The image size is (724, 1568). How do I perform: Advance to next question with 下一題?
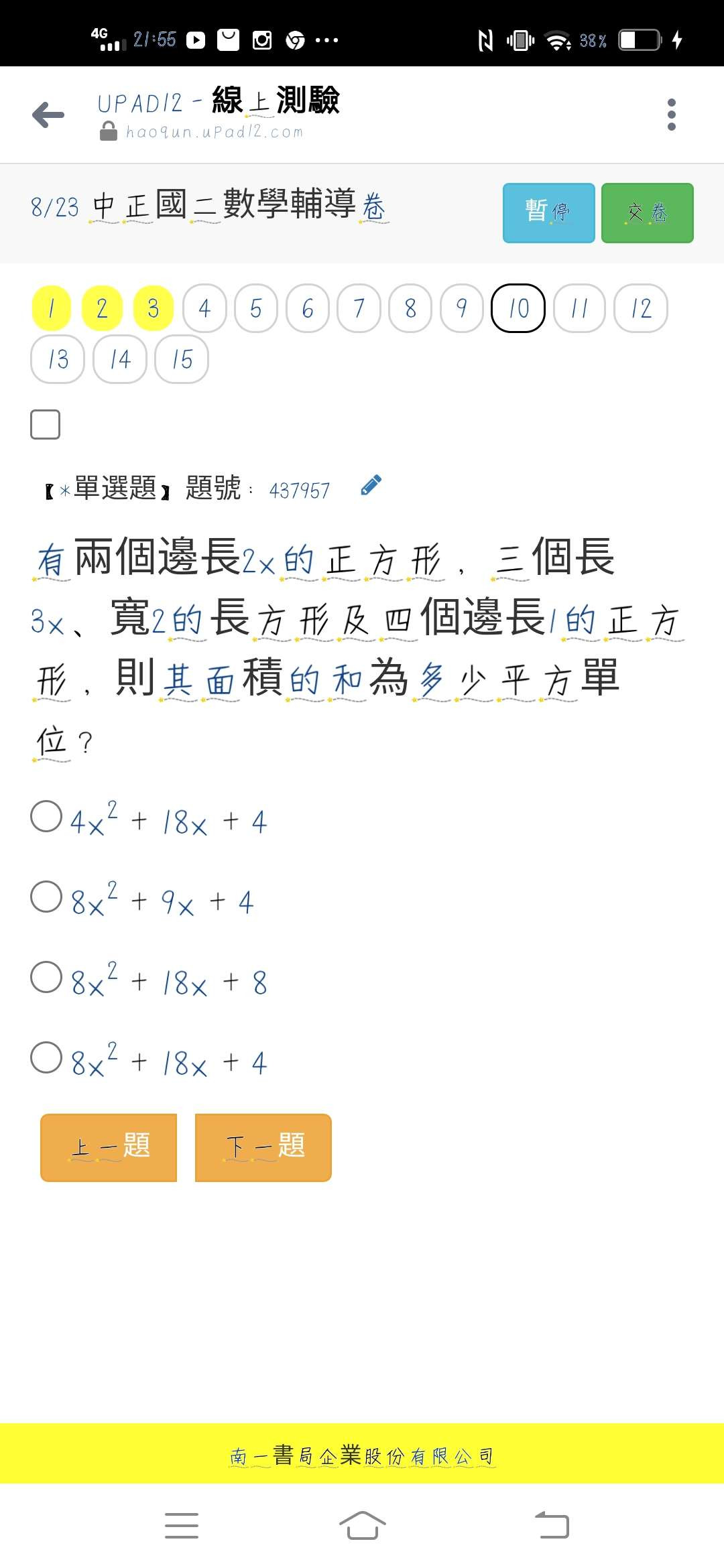coord(263,1147)
